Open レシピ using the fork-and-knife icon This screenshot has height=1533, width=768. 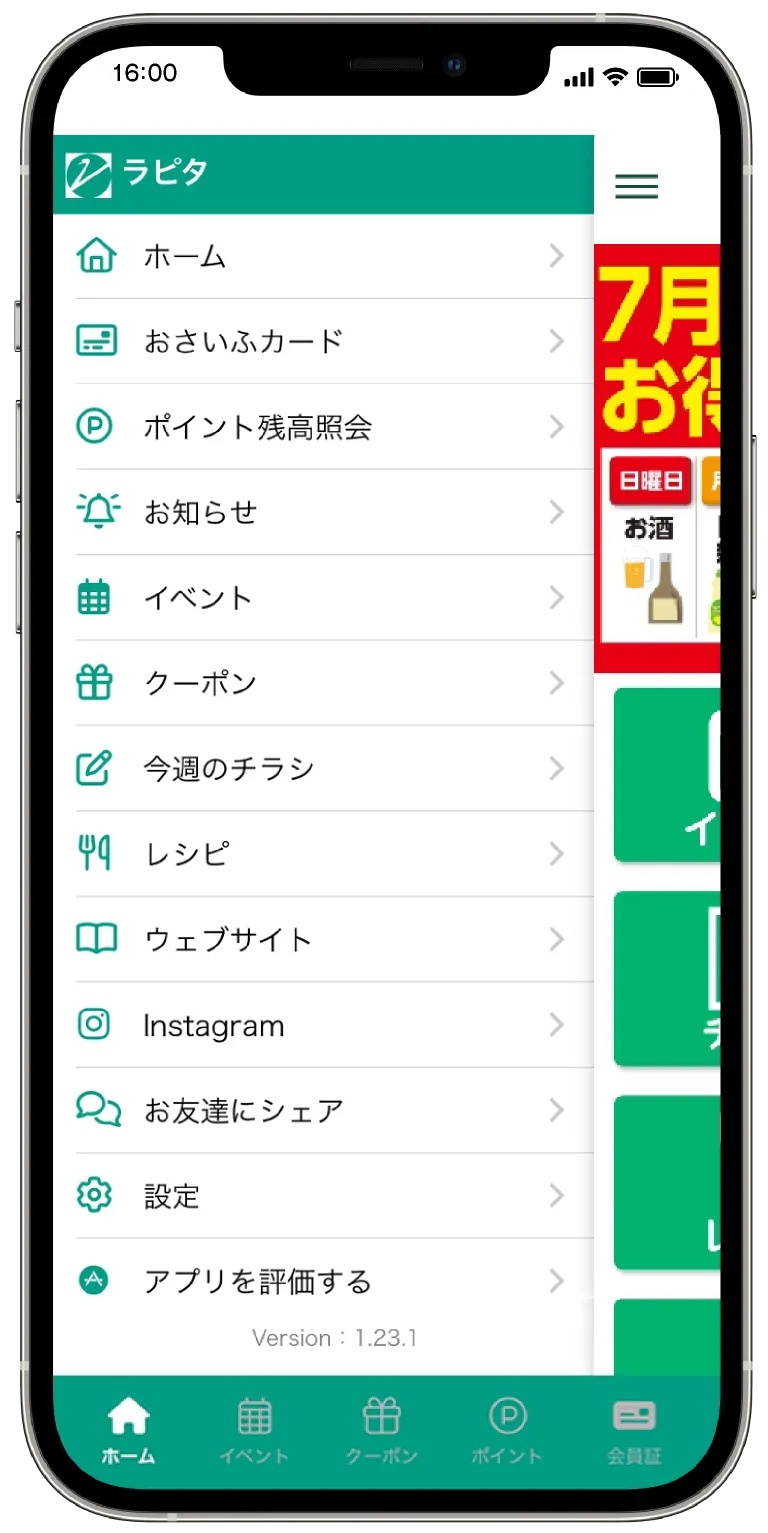pyautogui.click(x=95, y=853)
